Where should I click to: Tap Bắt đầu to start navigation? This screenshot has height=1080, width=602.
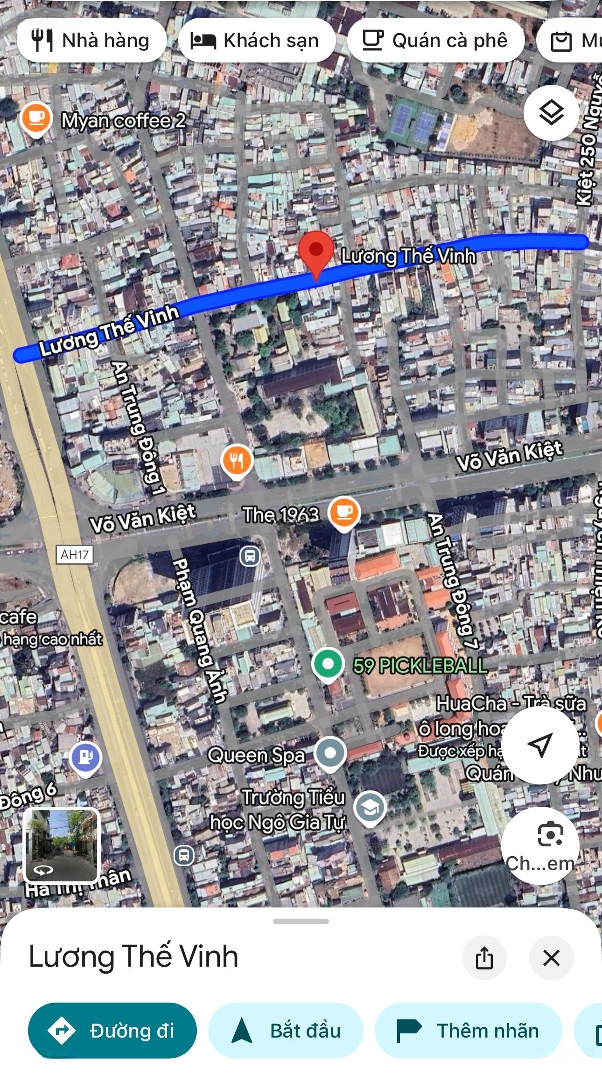point(286,1031)
